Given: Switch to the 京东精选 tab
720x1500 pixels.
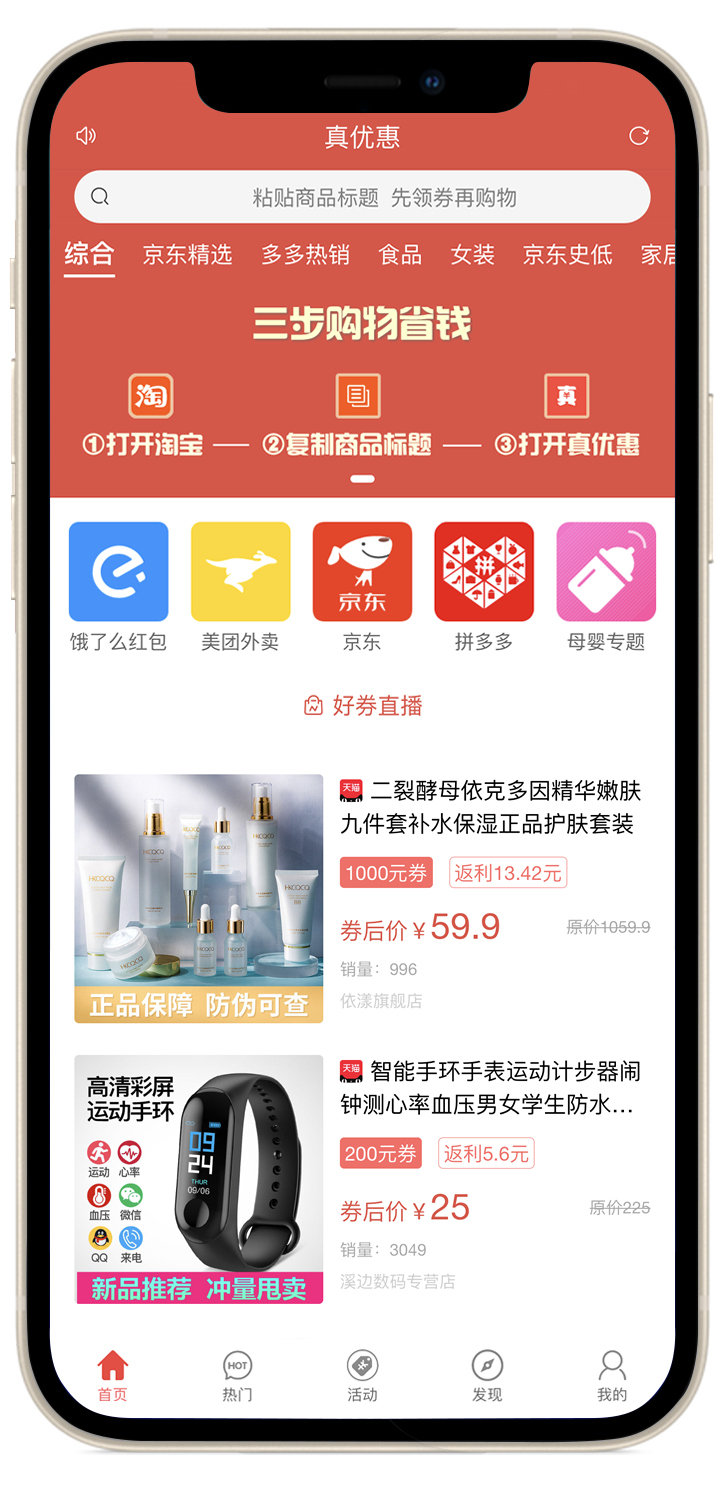Looking at the screenshot, I should click(x=187, y=255).
